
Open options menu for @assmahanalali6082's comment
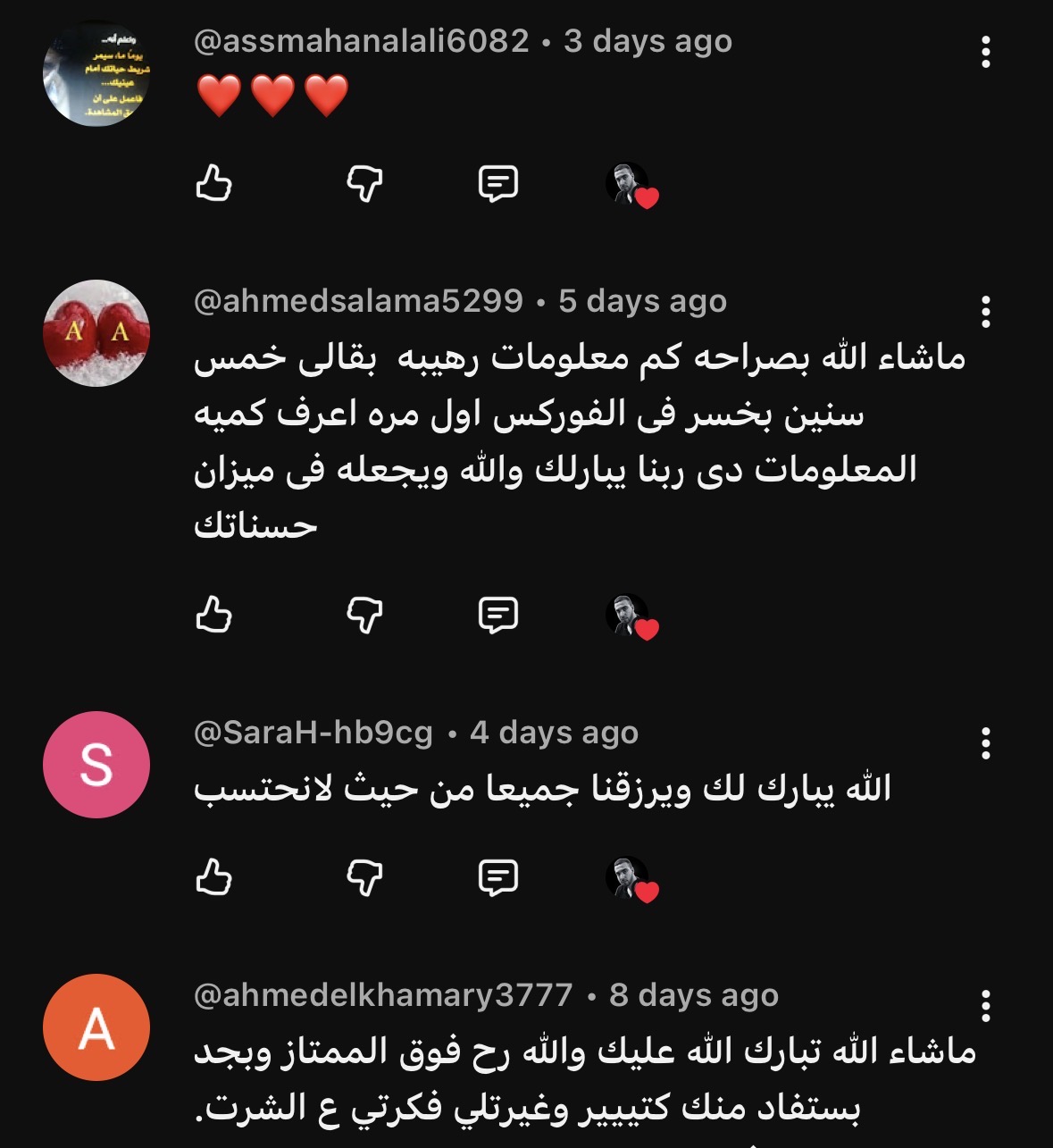pos(985,53)
